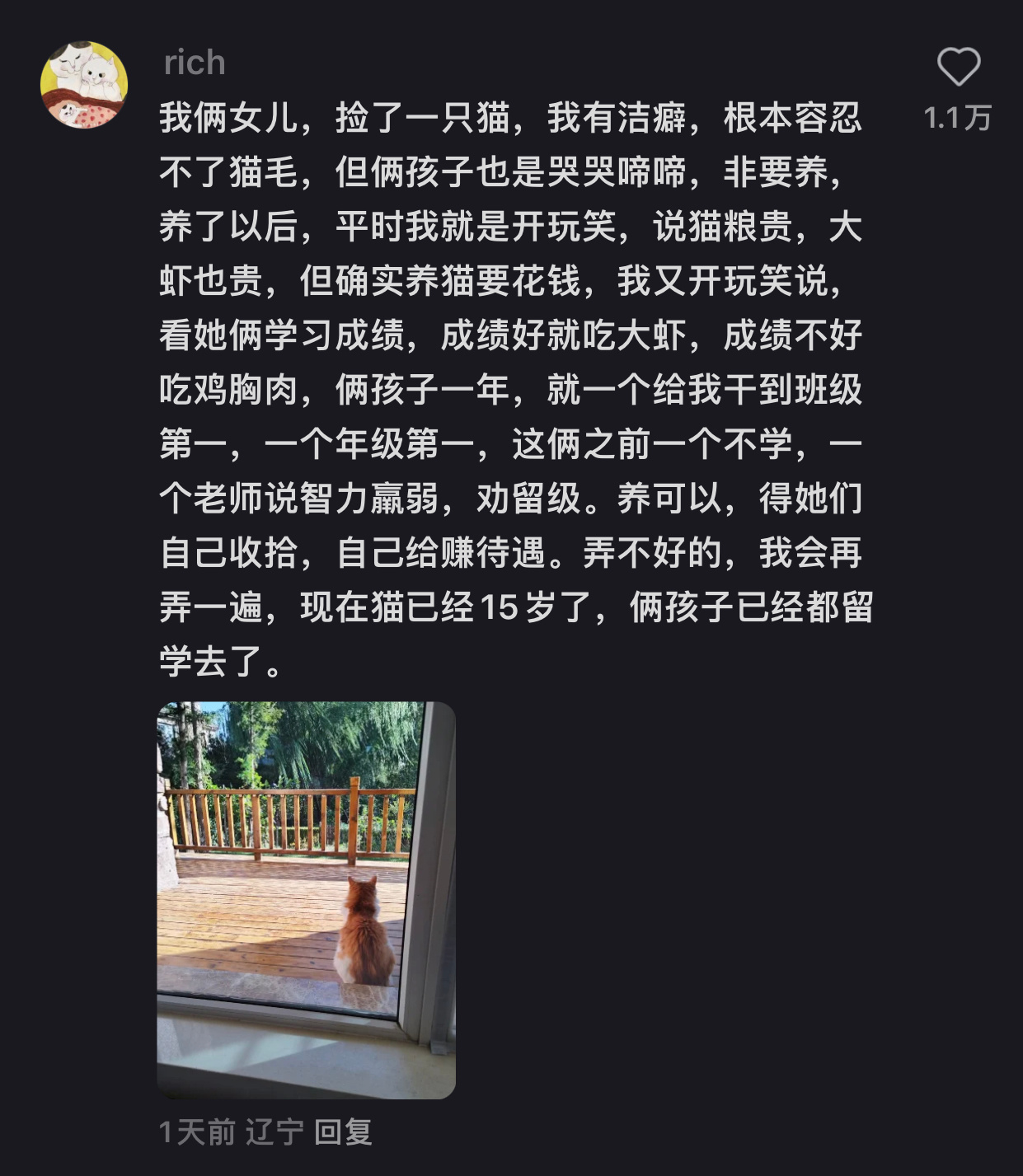Open rich's profile avatar
Screen dimensions: 1023x1176
pos(84,85)
